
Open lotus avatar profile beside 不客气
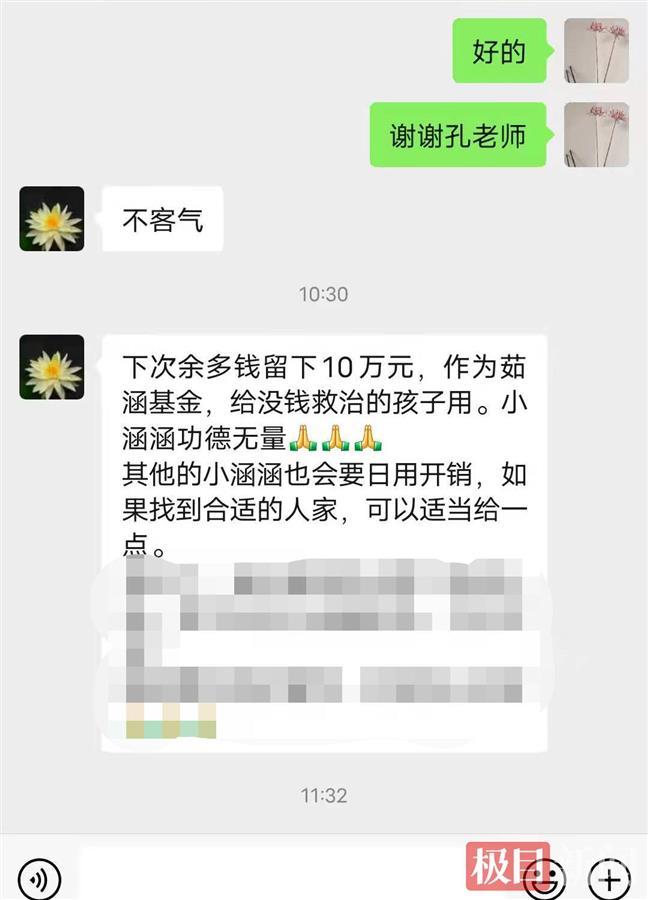(52, 218)
